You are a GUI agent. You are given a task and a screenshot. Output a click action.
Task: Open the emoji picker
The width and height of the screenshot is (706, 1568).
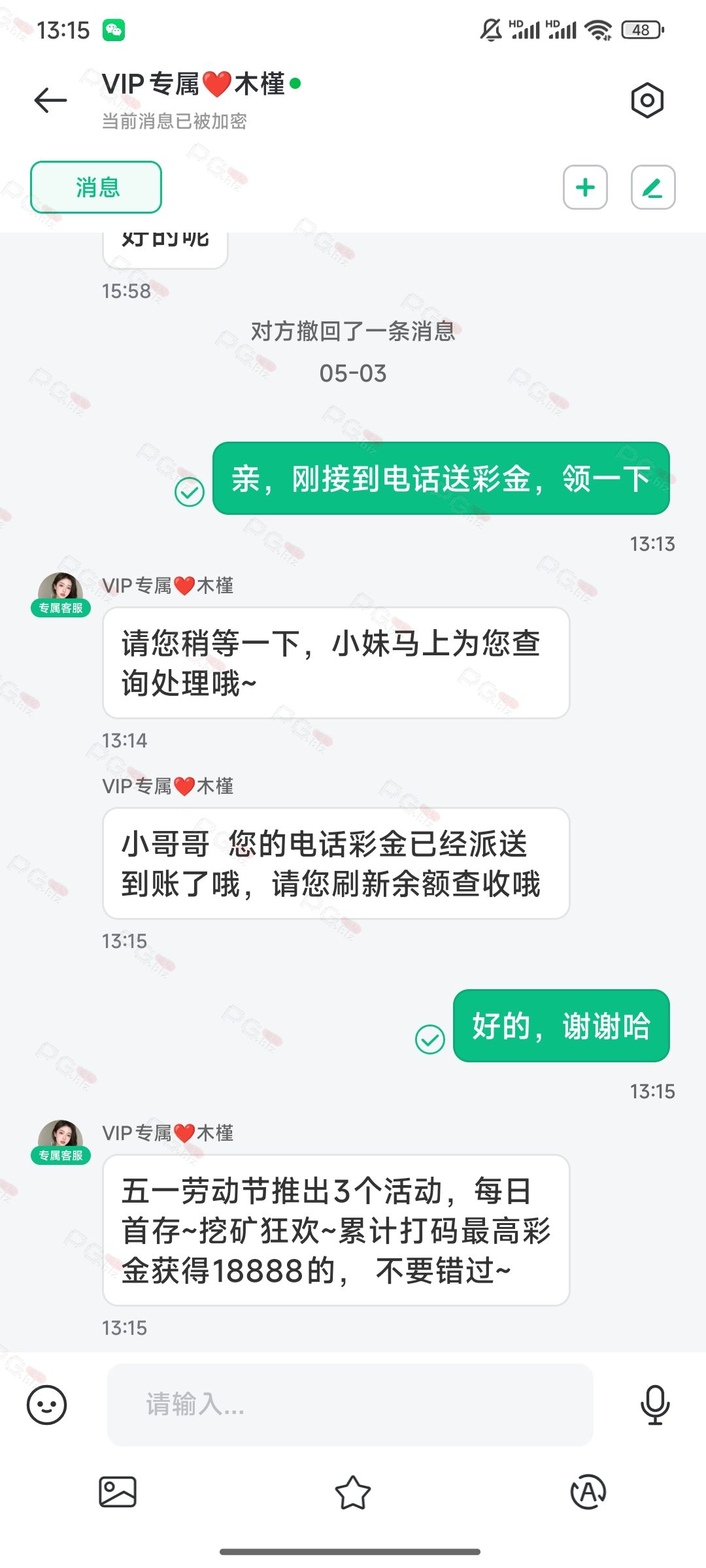[x=46, y=1405]
